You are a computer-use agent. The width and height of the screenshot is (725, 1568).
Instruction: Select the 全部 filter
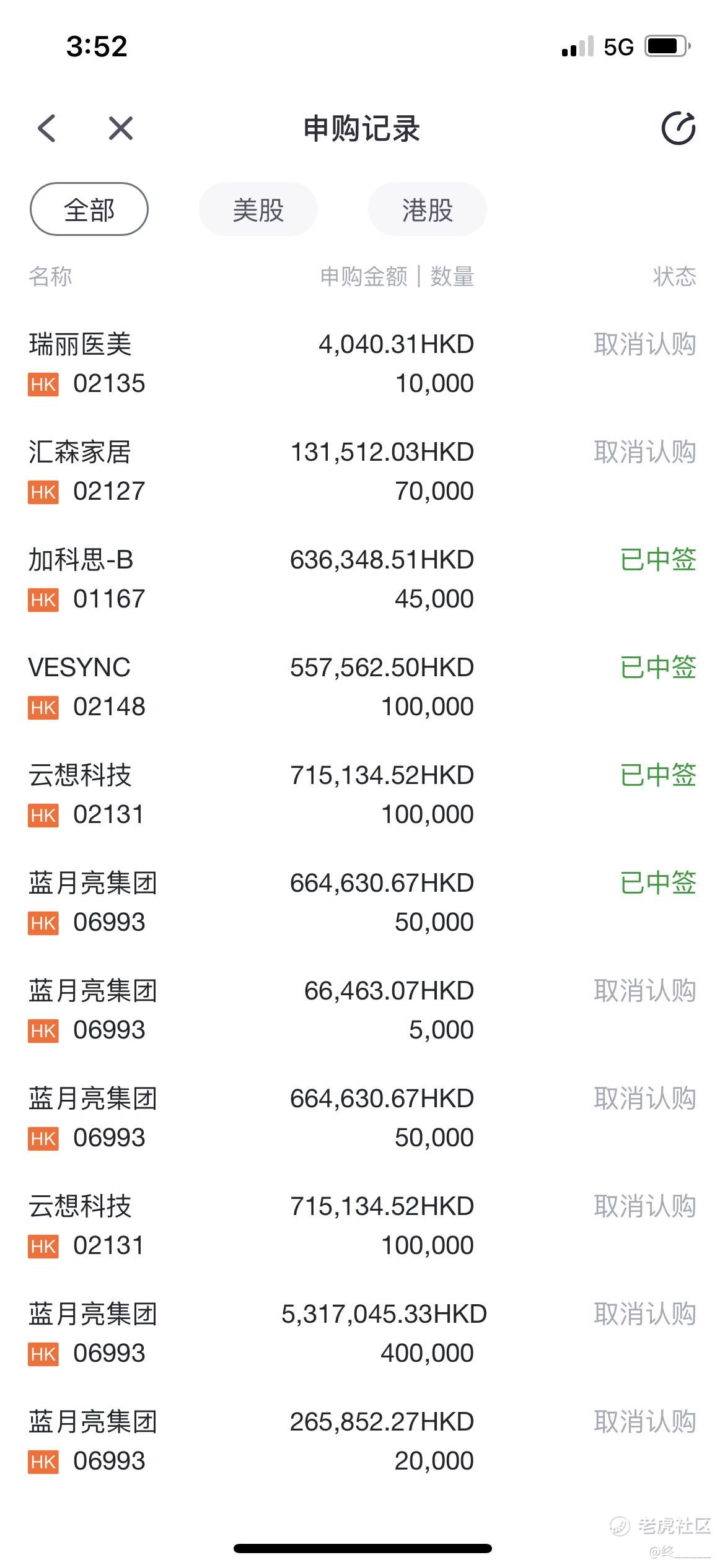click(x=89, y=209)
